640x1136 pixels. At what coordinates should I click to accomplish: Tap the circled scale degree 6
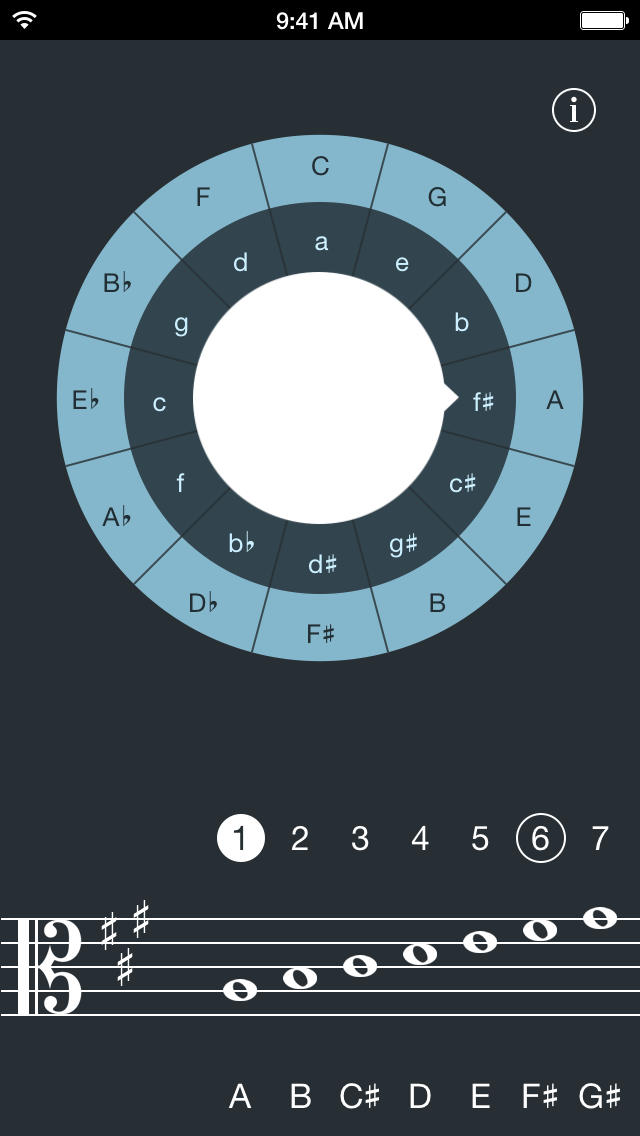[541, 838]
